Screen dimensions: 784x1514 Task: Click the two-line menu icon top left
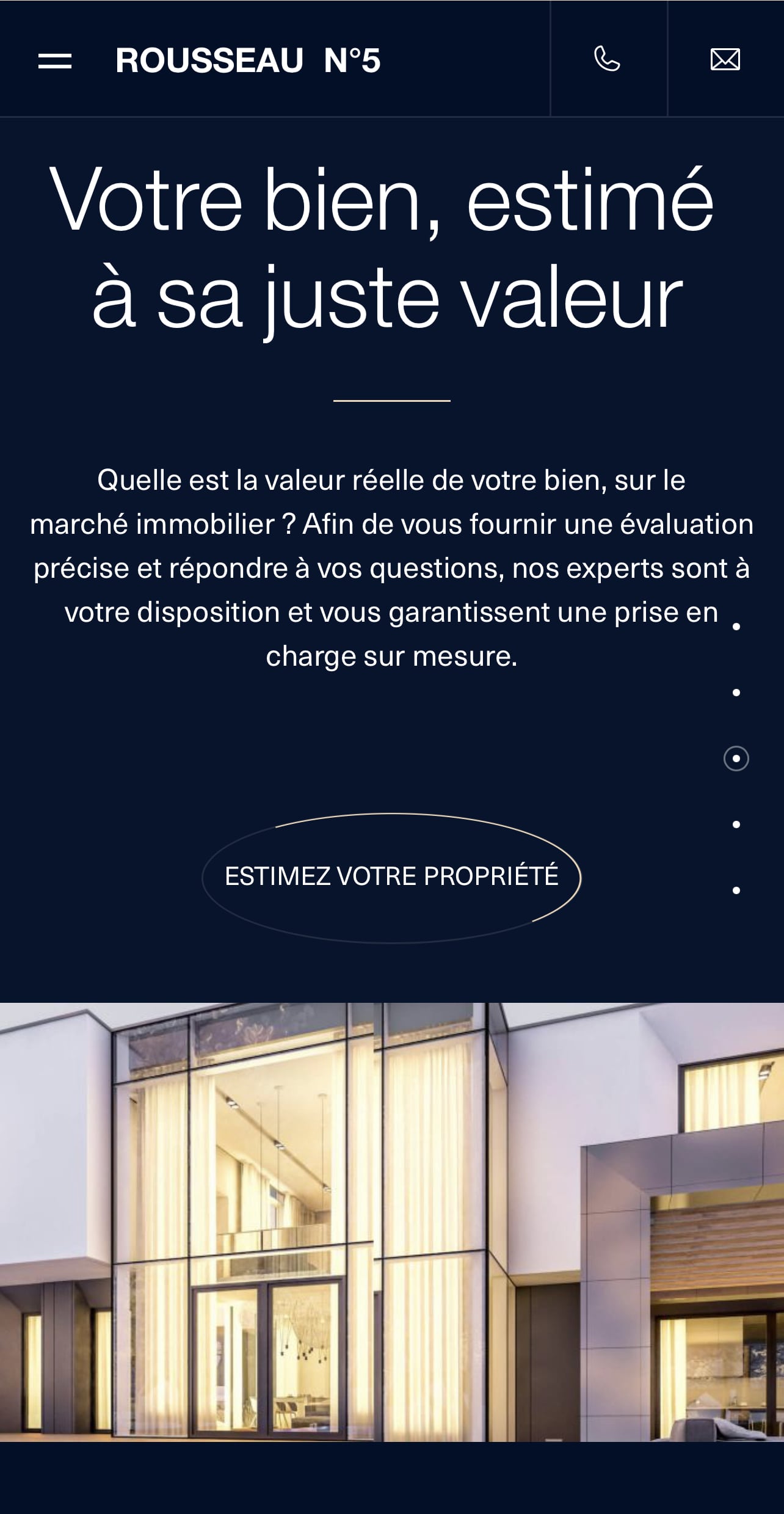click(54, 61)
